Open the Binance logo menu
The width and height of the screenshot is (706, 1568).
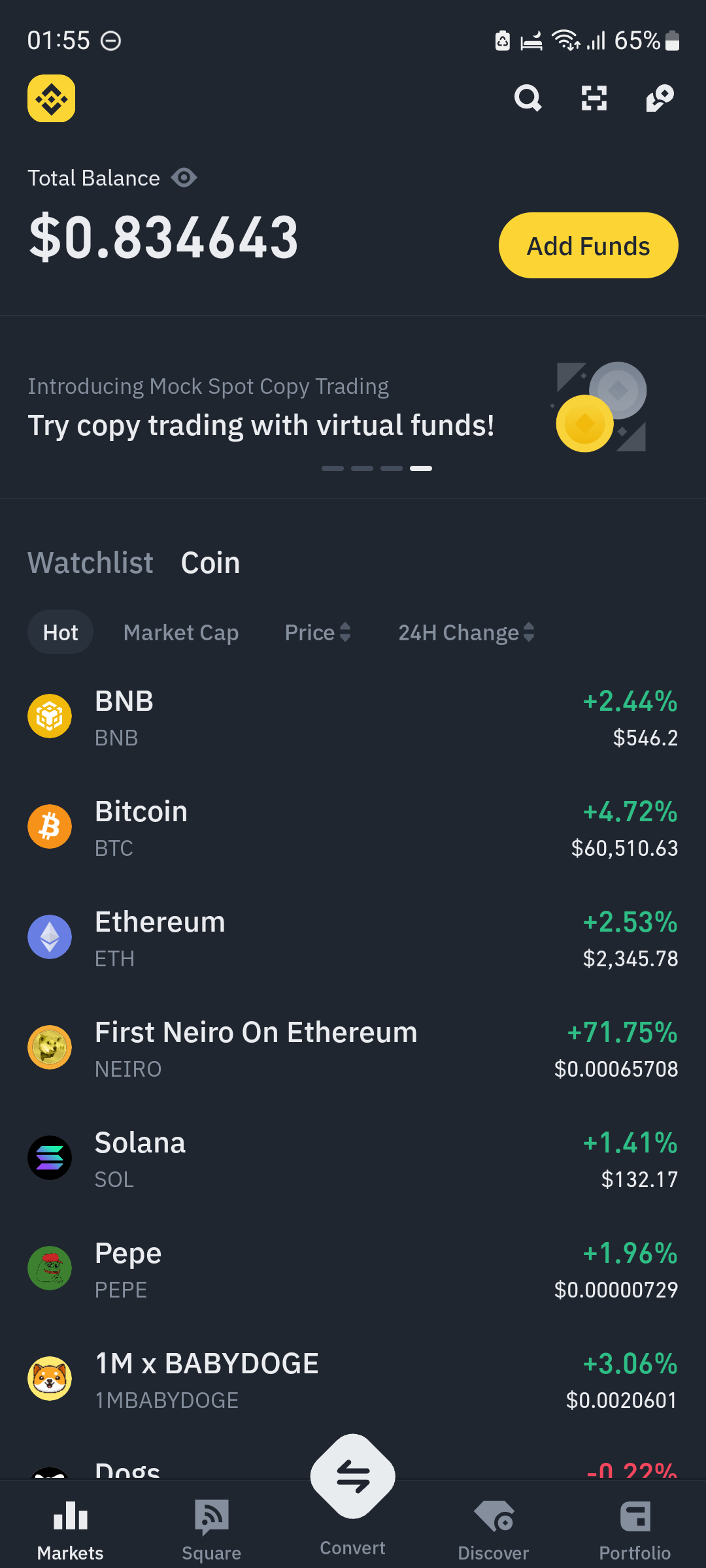tap(51, 99)
